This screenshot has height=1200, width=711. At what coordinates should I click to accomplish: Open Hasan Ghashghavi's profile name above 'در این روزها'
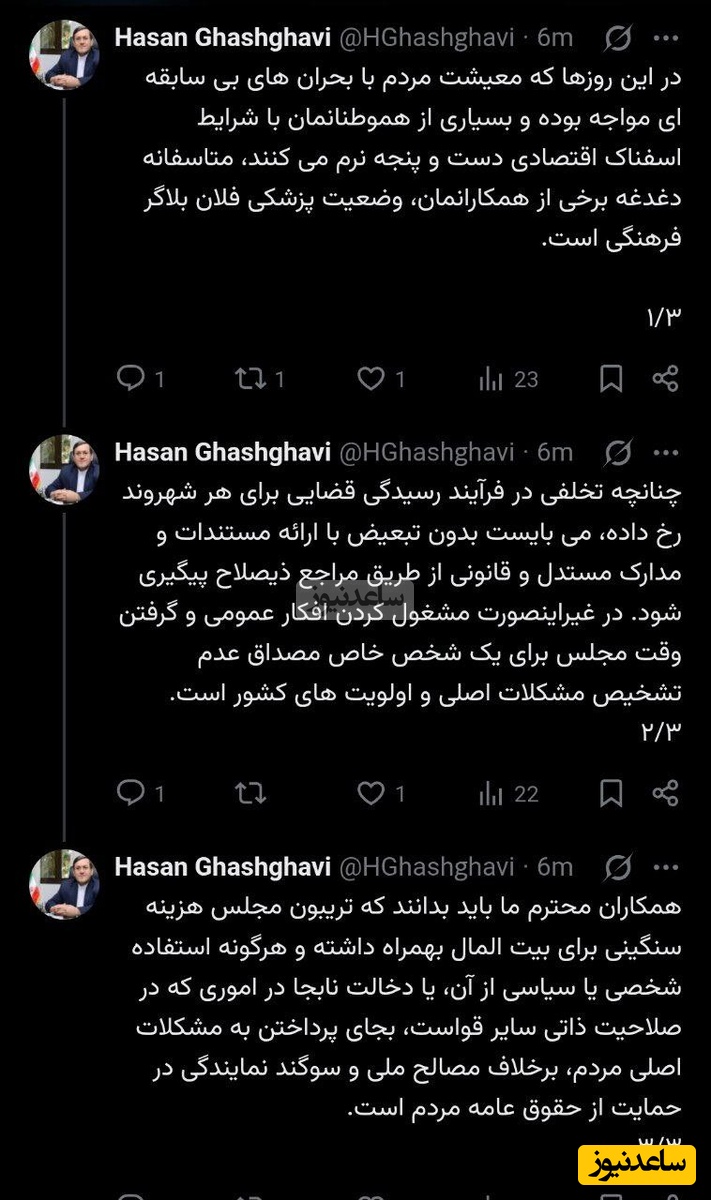pyautogui.click(x=222, y=39)
